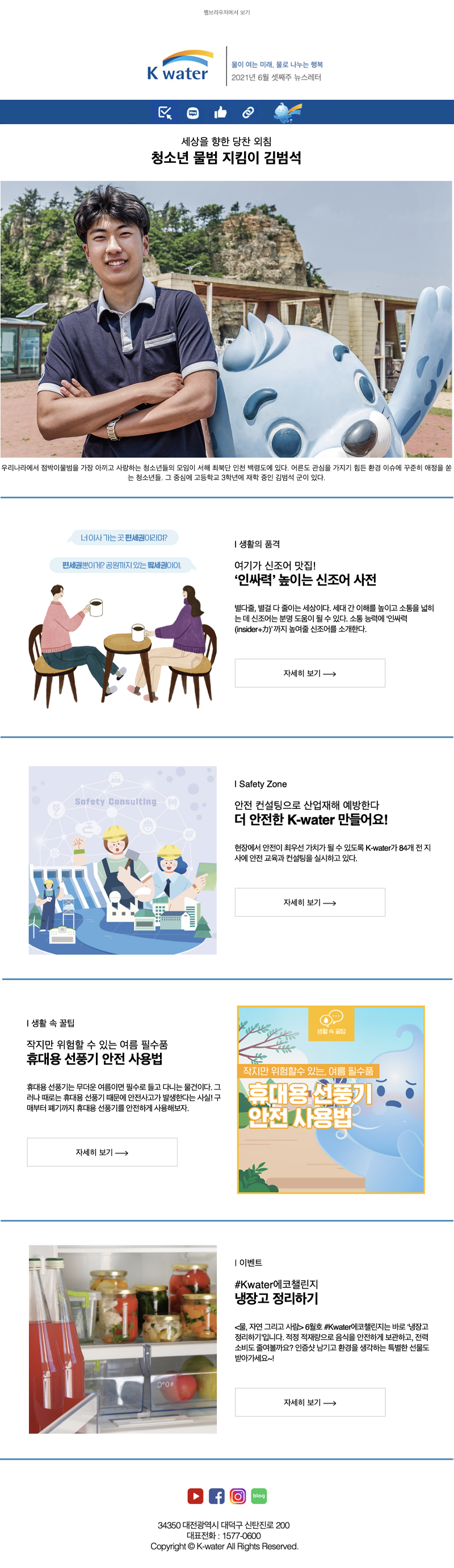
Task: Open the green blog icon in the footer
Action: (x=259, y=1495)
